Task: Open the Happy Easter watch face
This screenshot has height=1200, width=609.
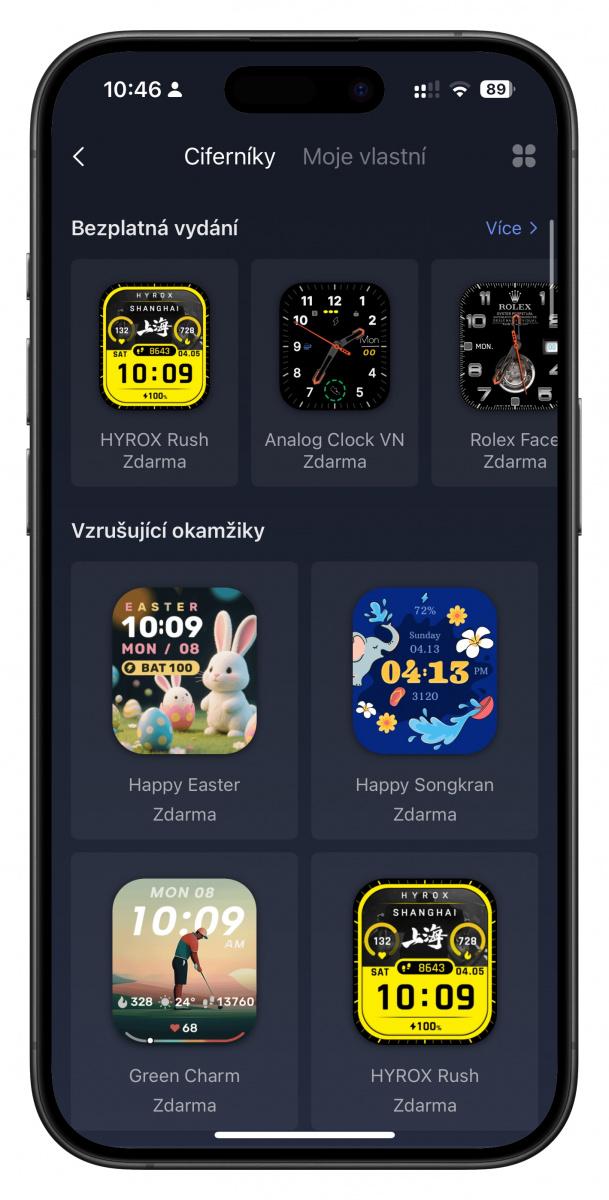Action: pyautogui.click(x=184, y=700)
